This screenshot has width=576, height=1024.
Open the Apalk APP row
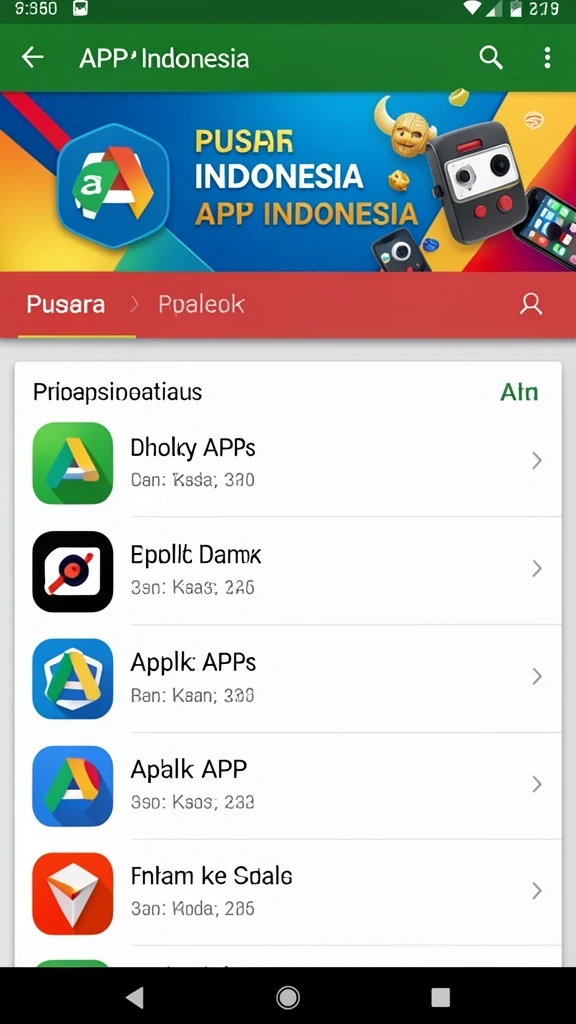click(288, 785)
